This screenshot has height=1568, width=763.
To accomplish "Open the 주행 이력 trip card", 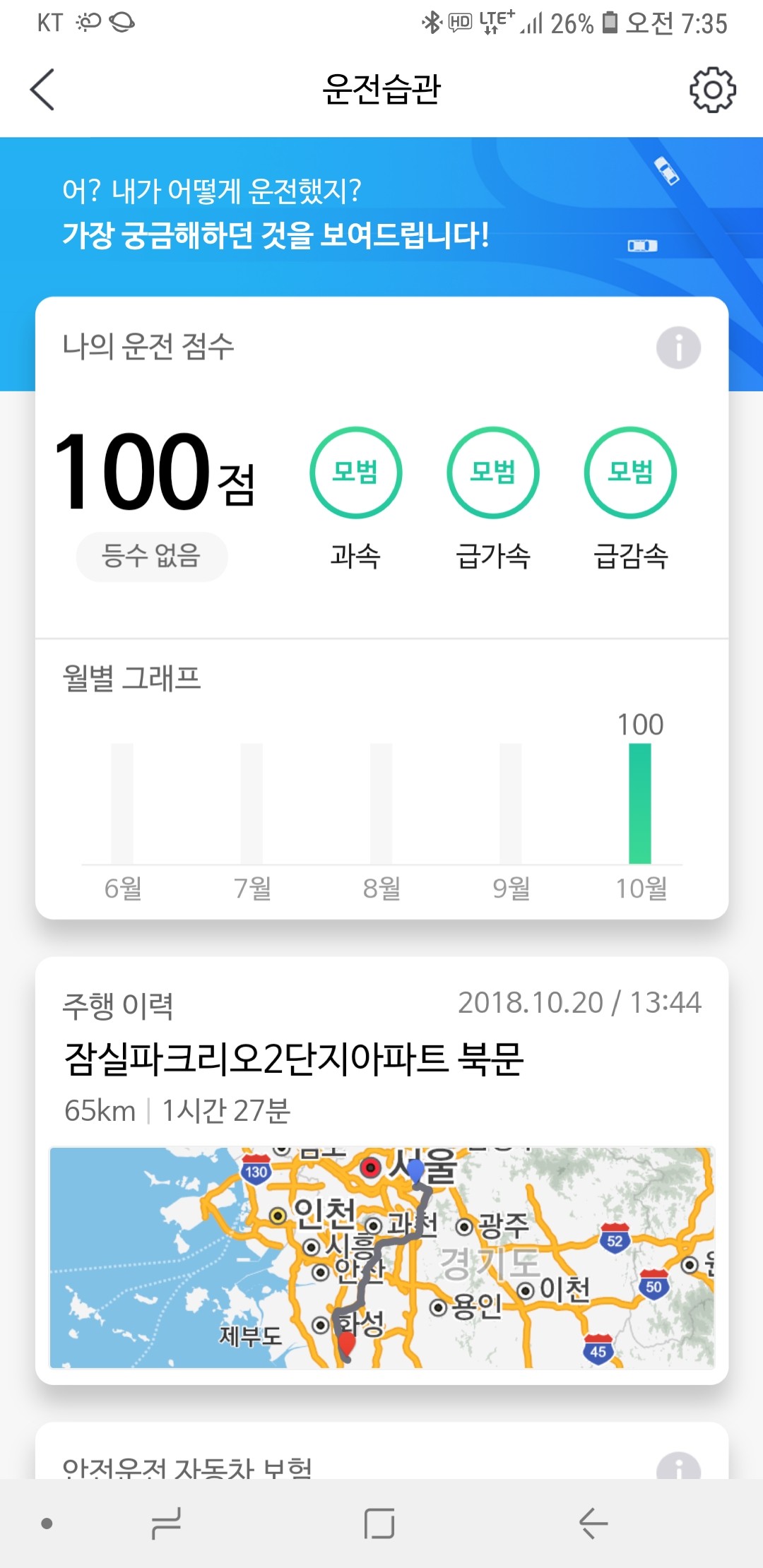I will click(x=381, y=1059).
